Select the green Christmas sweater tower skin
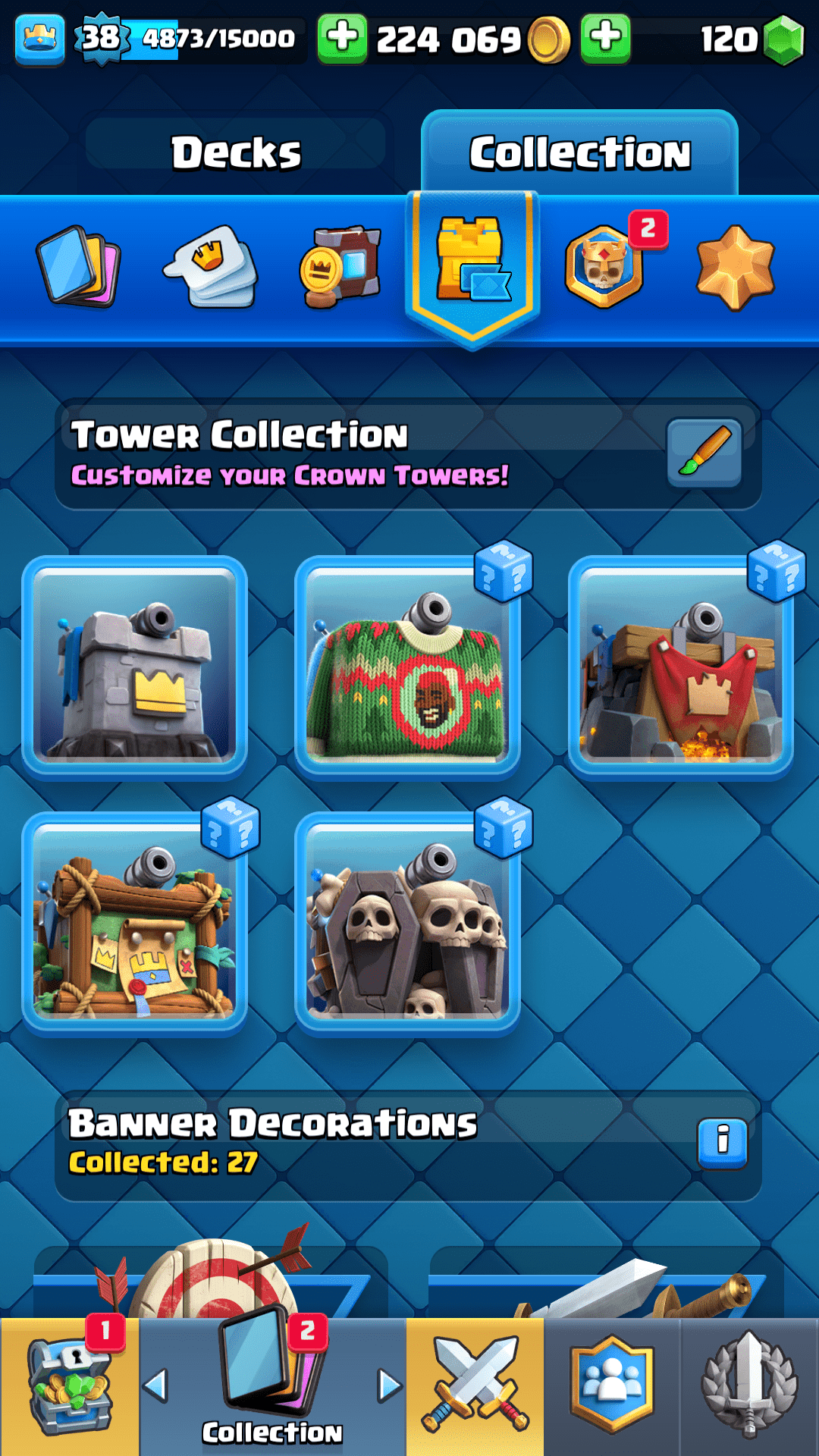 point(407,667)
